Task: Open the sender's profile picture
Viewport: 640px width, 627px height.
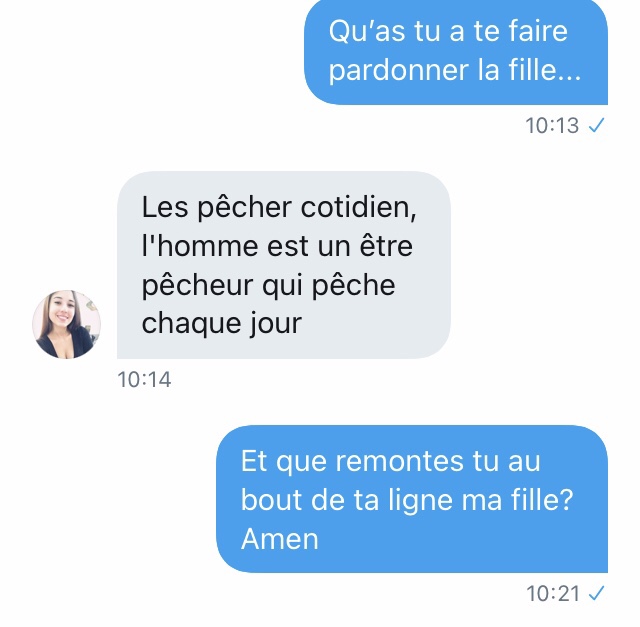Action: coord(67,324)
